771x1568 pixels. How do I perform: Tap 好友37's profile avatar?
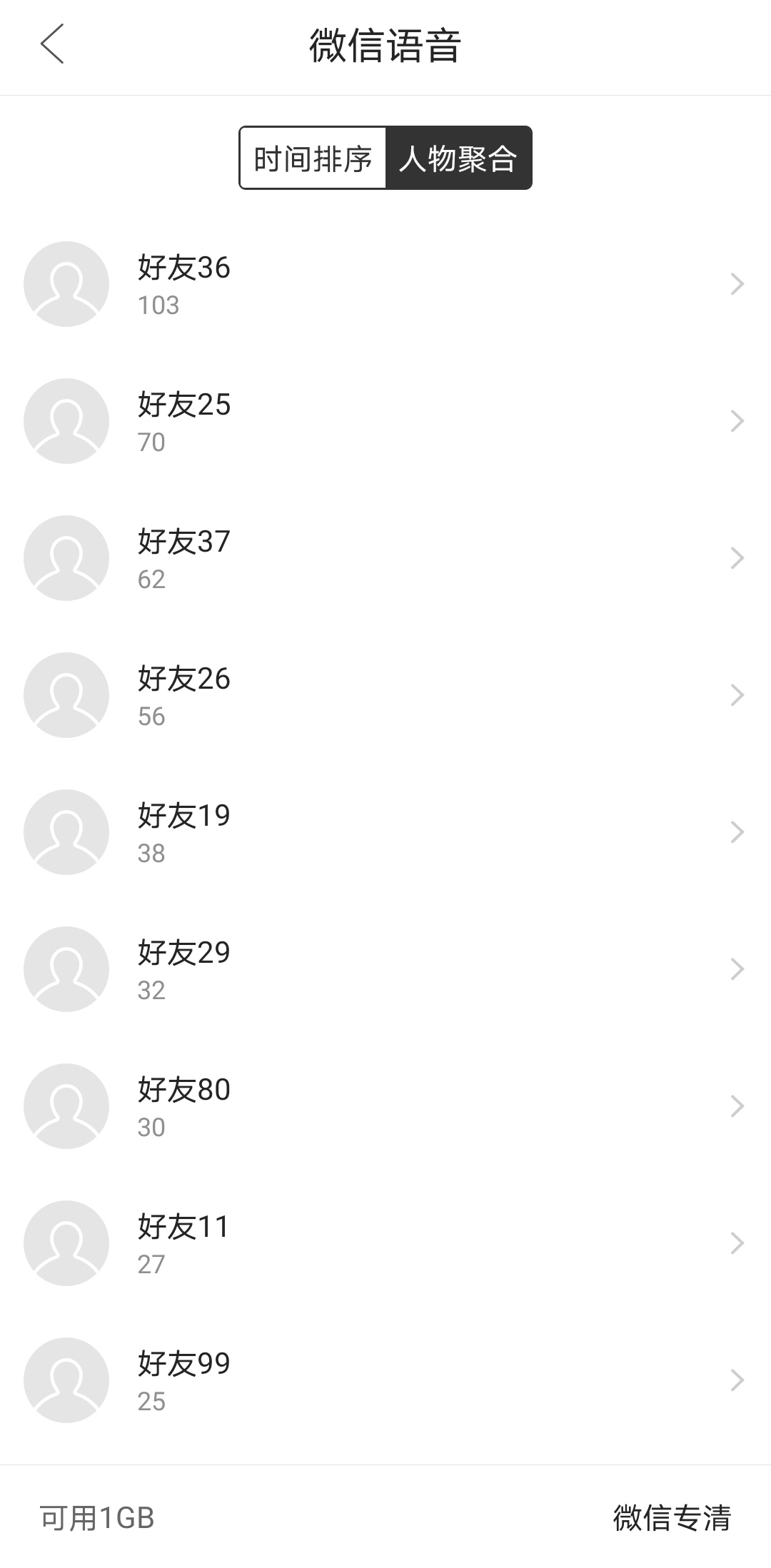tap(66, 558)
